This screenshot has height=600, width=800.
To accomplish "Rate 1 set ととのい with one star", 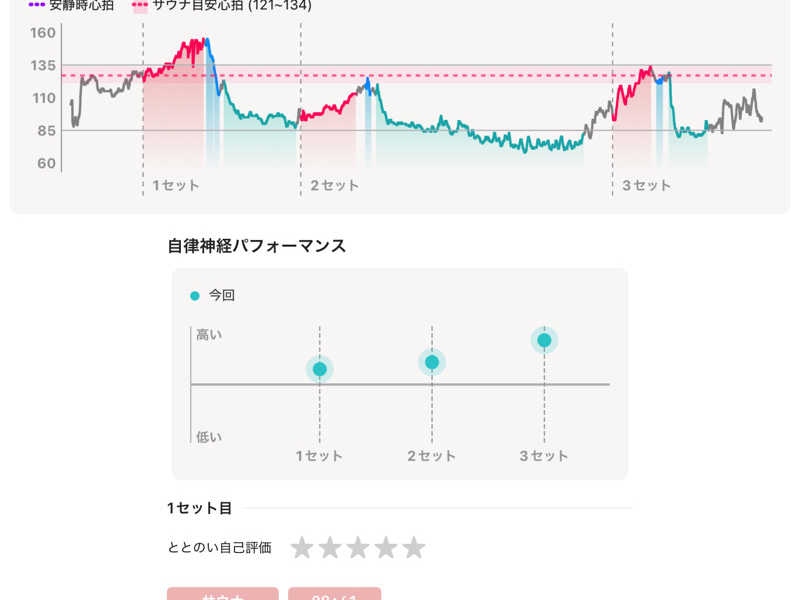I will tap(302, 548).
